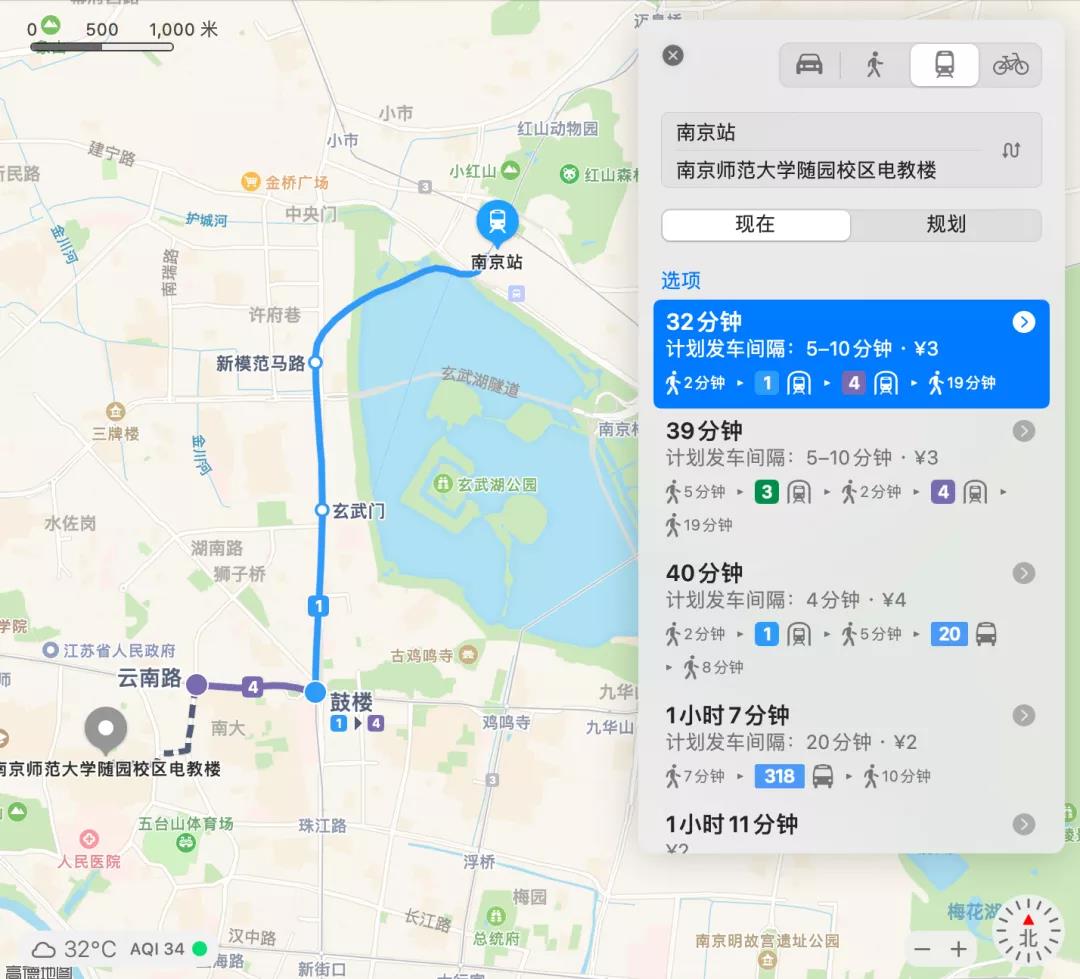
Task: Open the 南京站 station pin
Action: click(x=497, y=222)
